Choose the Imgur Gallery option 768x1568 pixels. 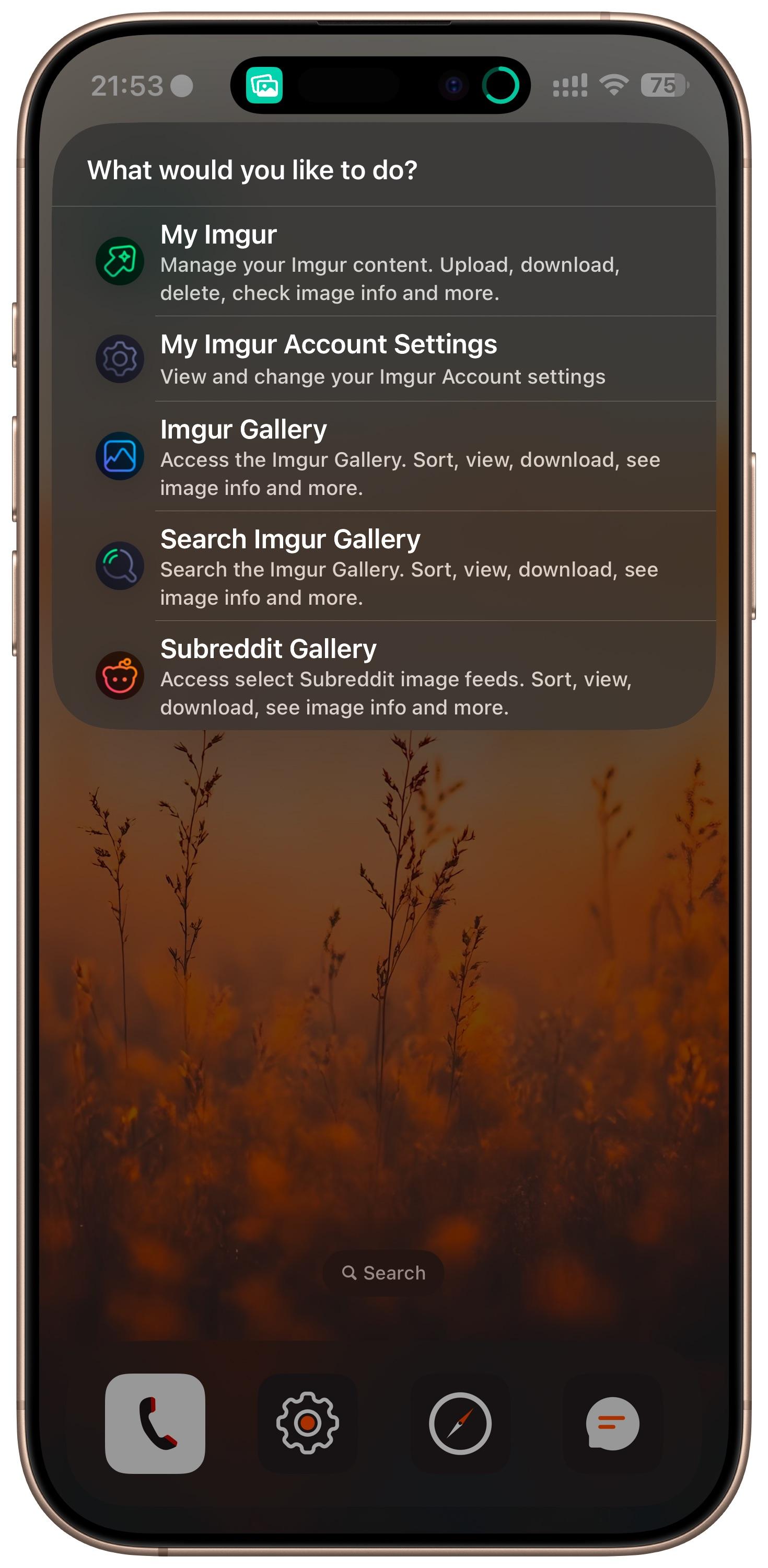(x=383, y=456)
